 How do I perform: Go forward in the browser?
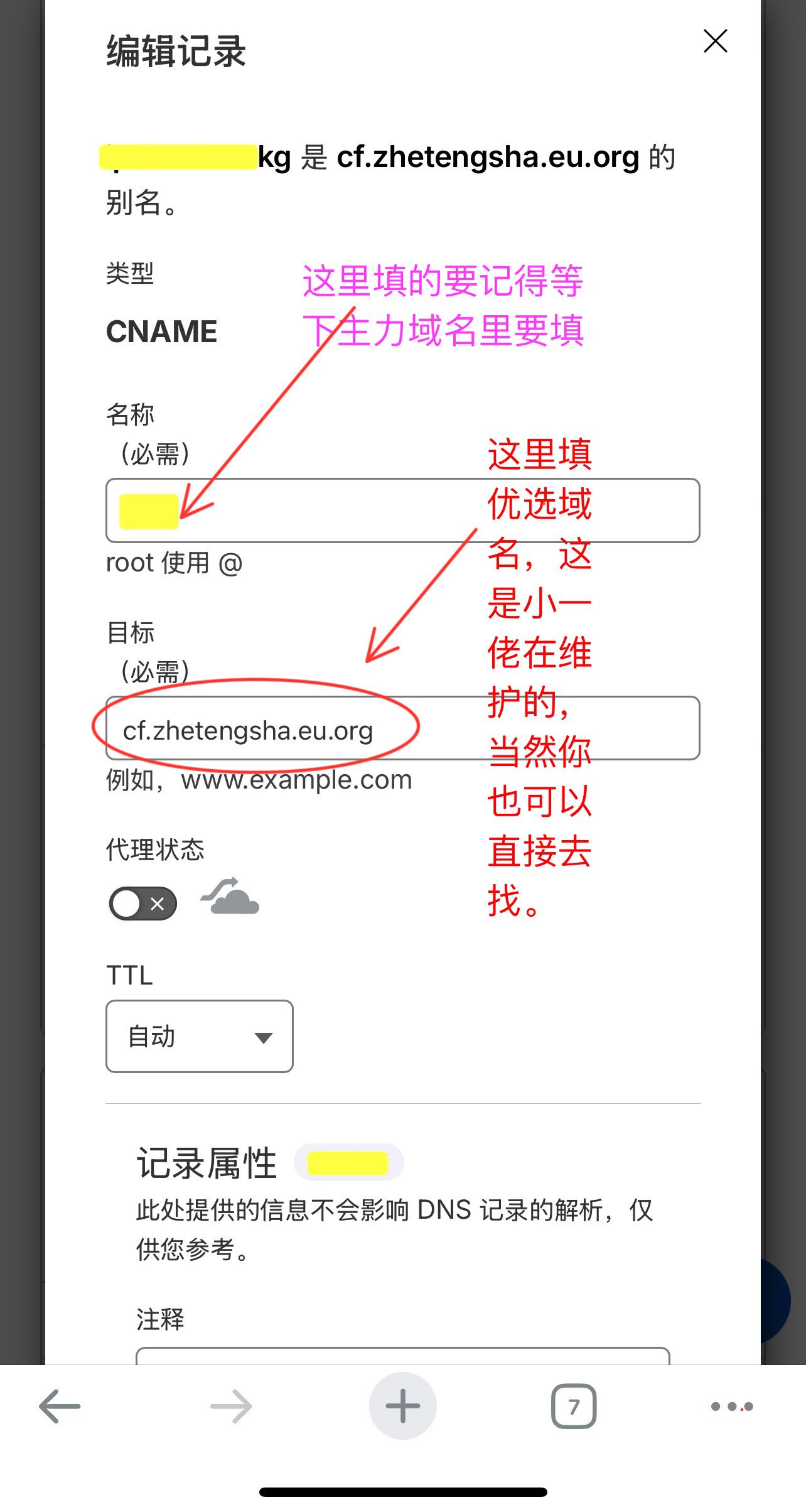click(x=231, y=1407)
